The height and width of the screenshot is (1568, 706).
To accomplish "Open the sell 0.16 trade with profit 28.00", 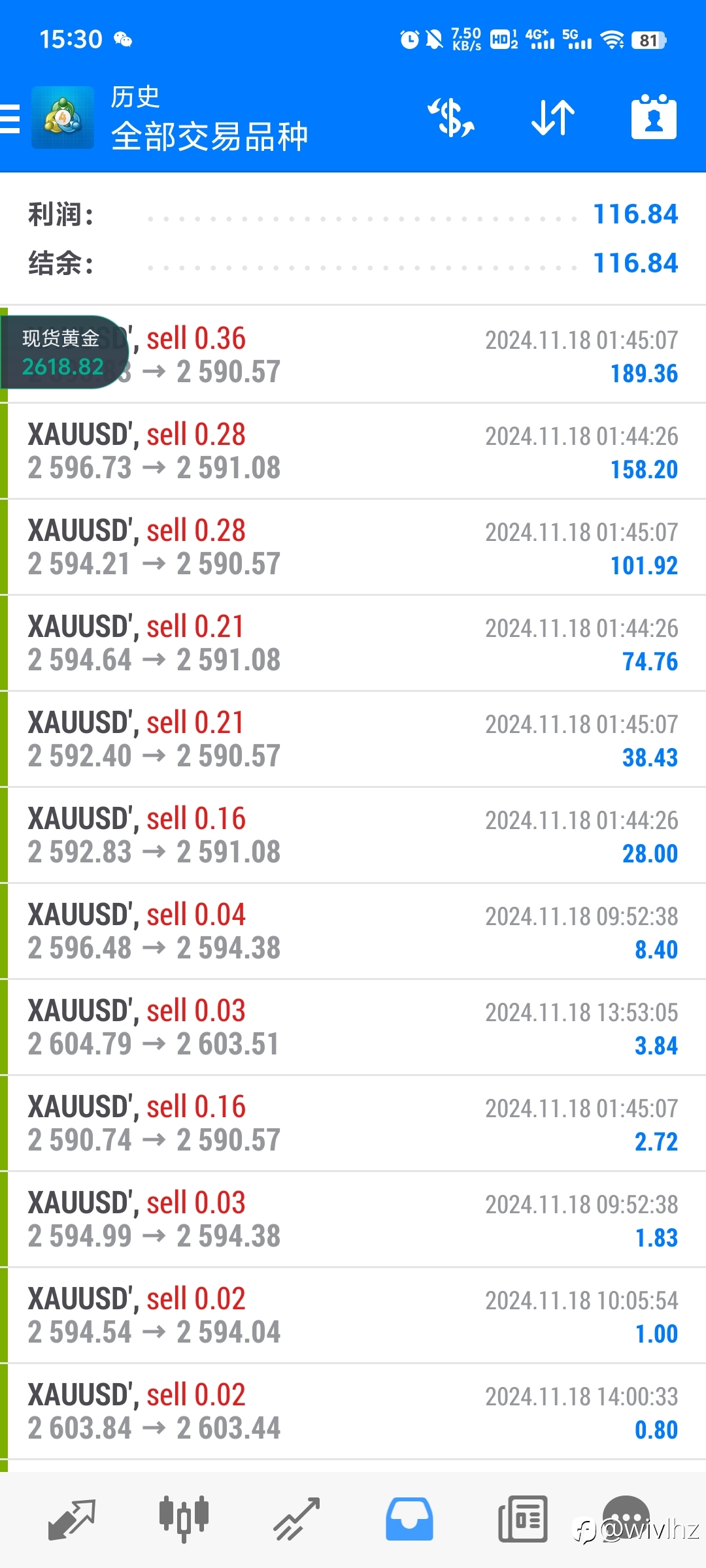I will coord(353,836).
